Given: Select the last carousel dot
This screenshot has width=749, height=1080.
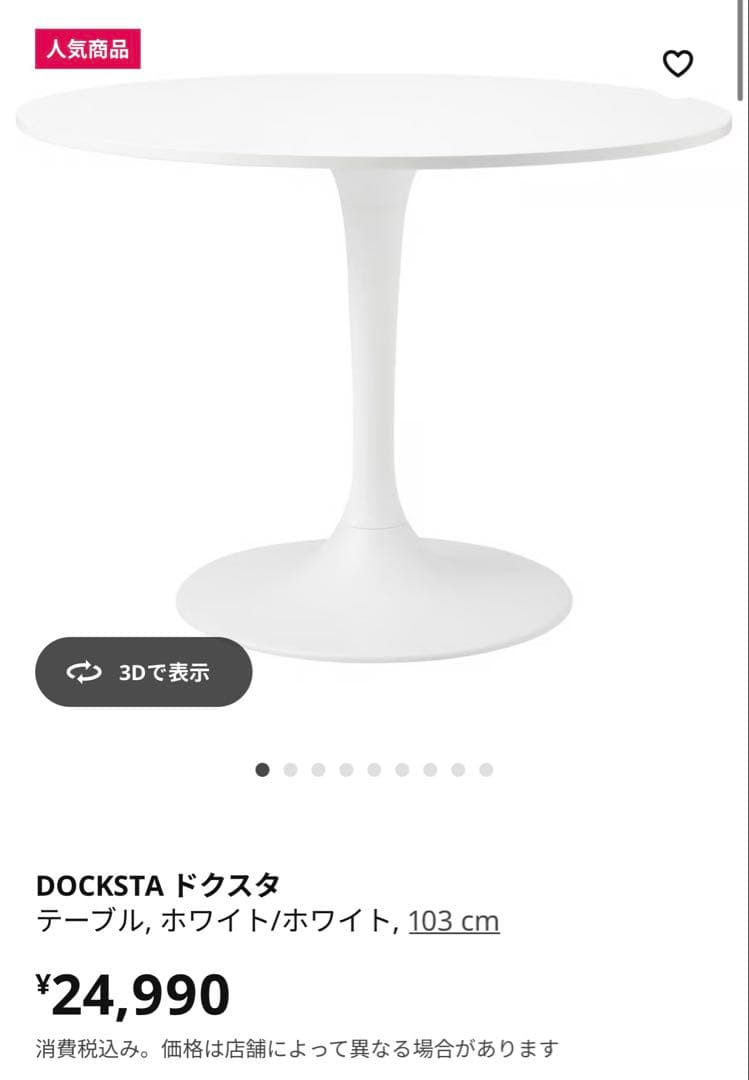Looking at the screenshot, I should pyautogui.click(x=484, y=769).
